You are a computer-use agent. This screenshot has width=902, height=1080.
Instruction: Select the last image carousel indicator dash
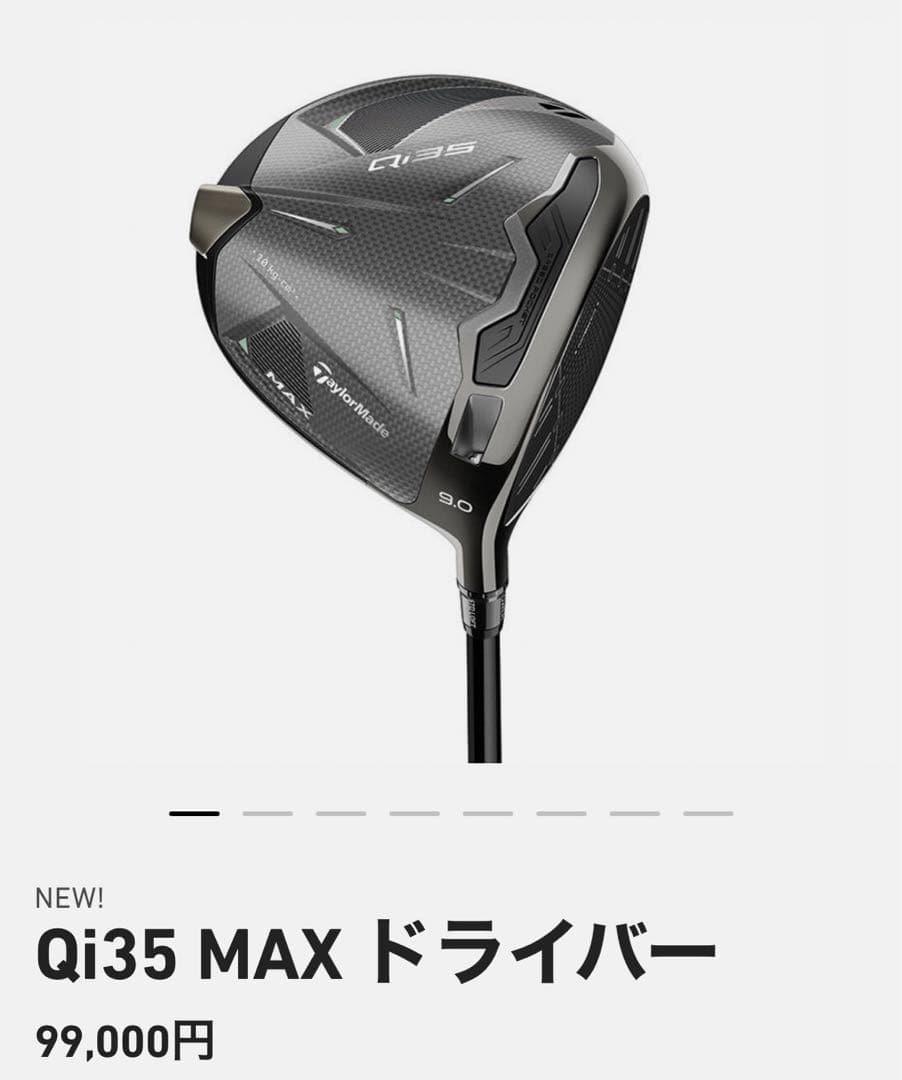click(708, 814)
